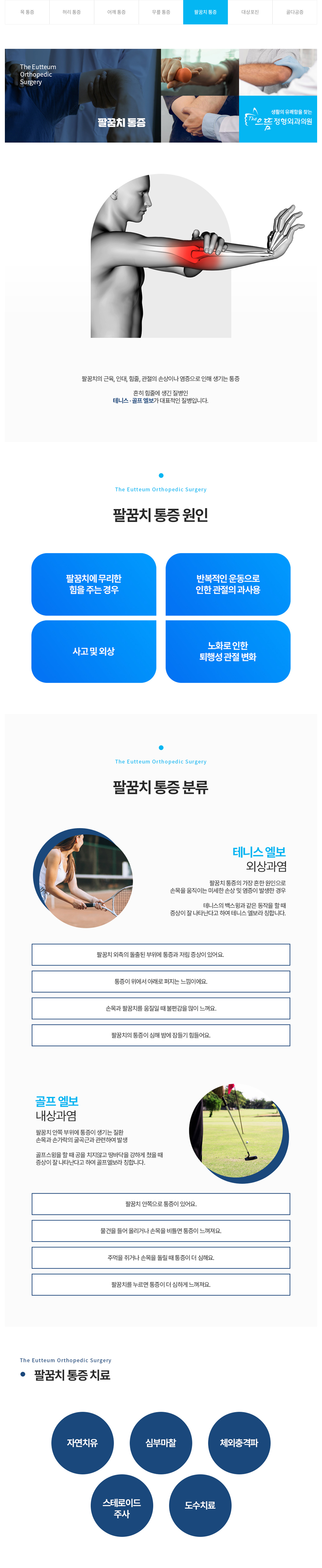Switch to the 목 통증 tab
322x1568 pixels.
pyautogui.click(x=27, y=12)
